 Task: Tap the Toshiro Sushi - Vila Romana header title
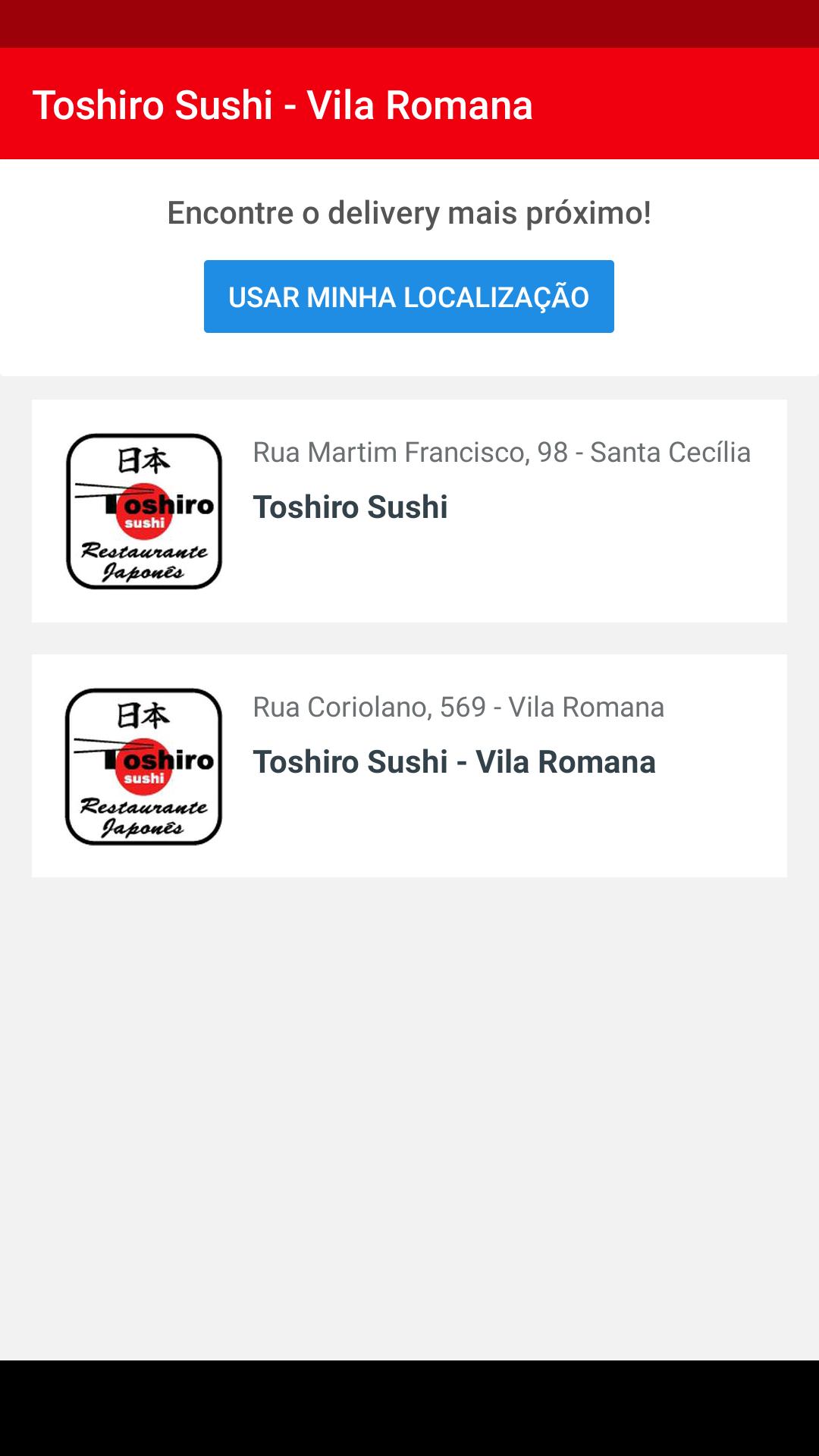pos(282,106)
